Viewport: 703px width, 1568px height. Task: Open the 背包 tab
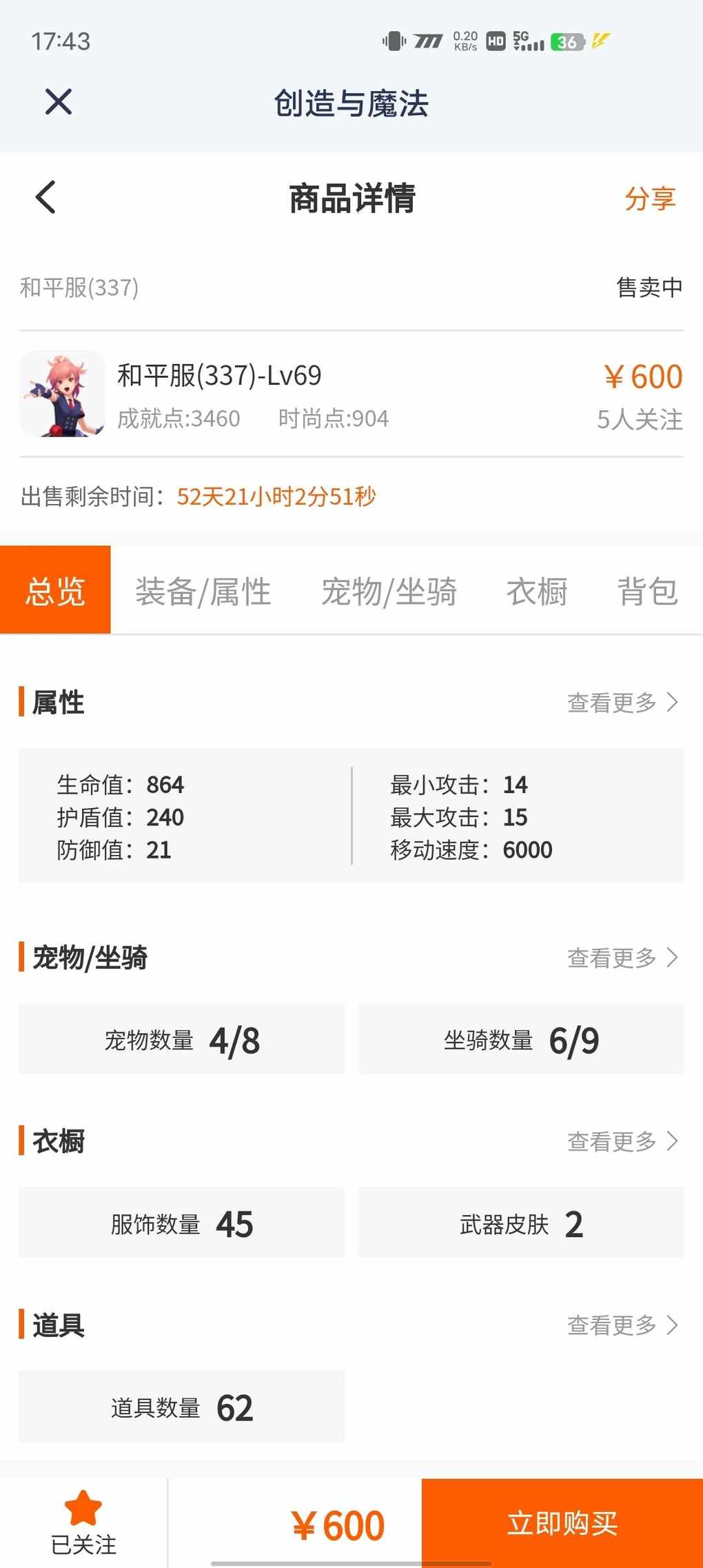tap(647, 591)
